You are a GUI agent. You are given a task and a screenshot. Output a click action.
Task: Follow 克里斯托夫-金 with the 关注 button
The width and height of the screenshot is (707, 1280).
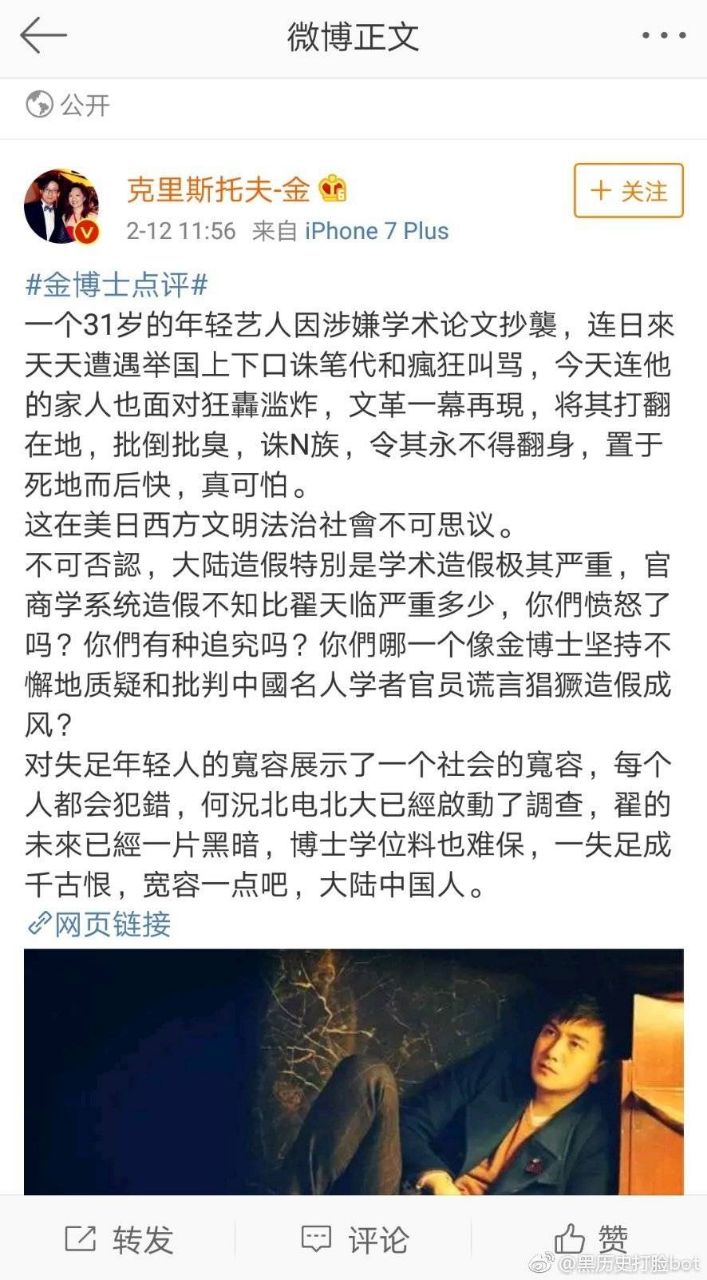tap(628, 191)
